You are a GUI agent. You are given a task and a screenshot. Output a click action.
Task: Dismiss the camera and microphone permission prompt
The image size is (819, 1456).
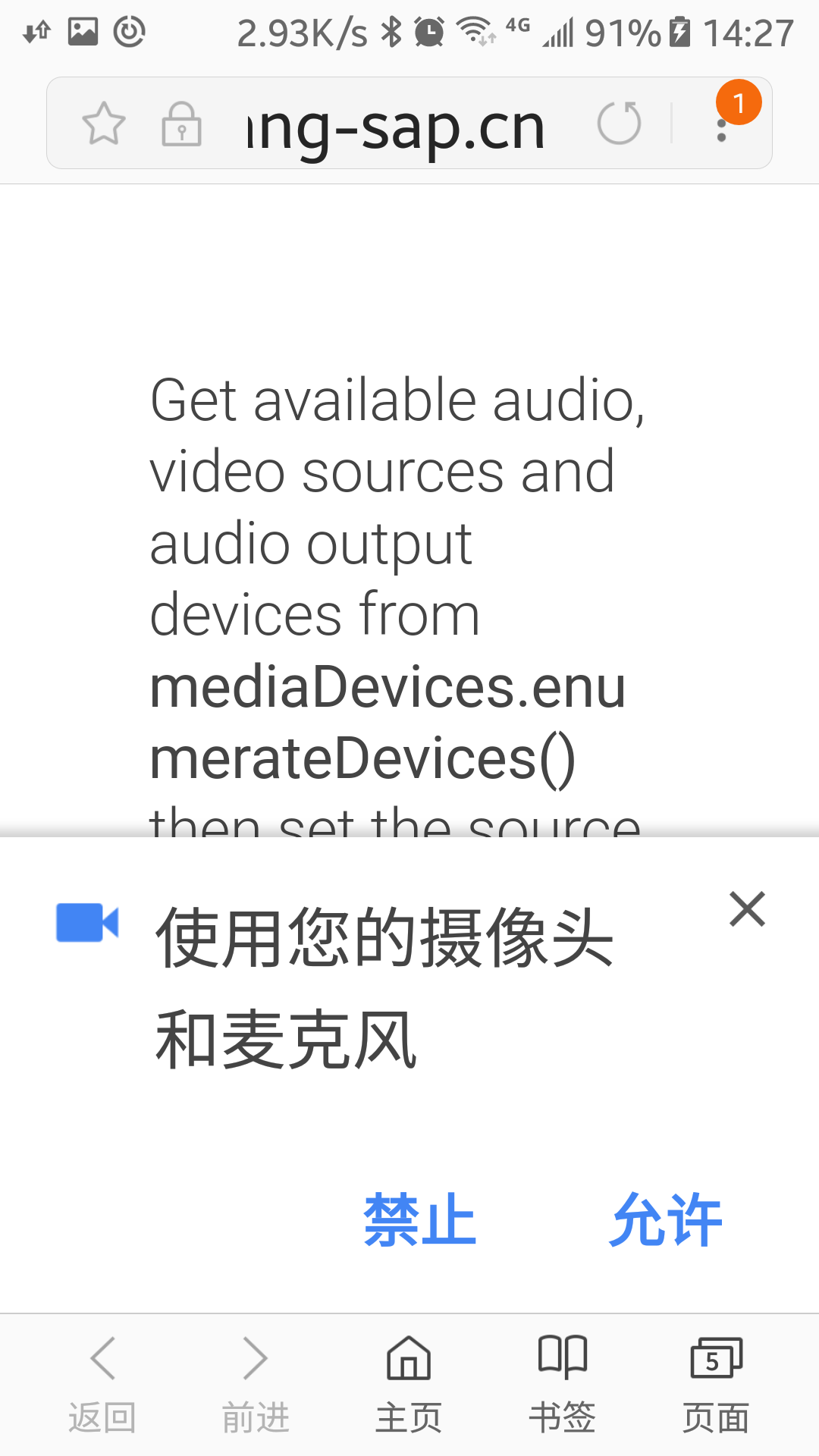pos(747,909)
